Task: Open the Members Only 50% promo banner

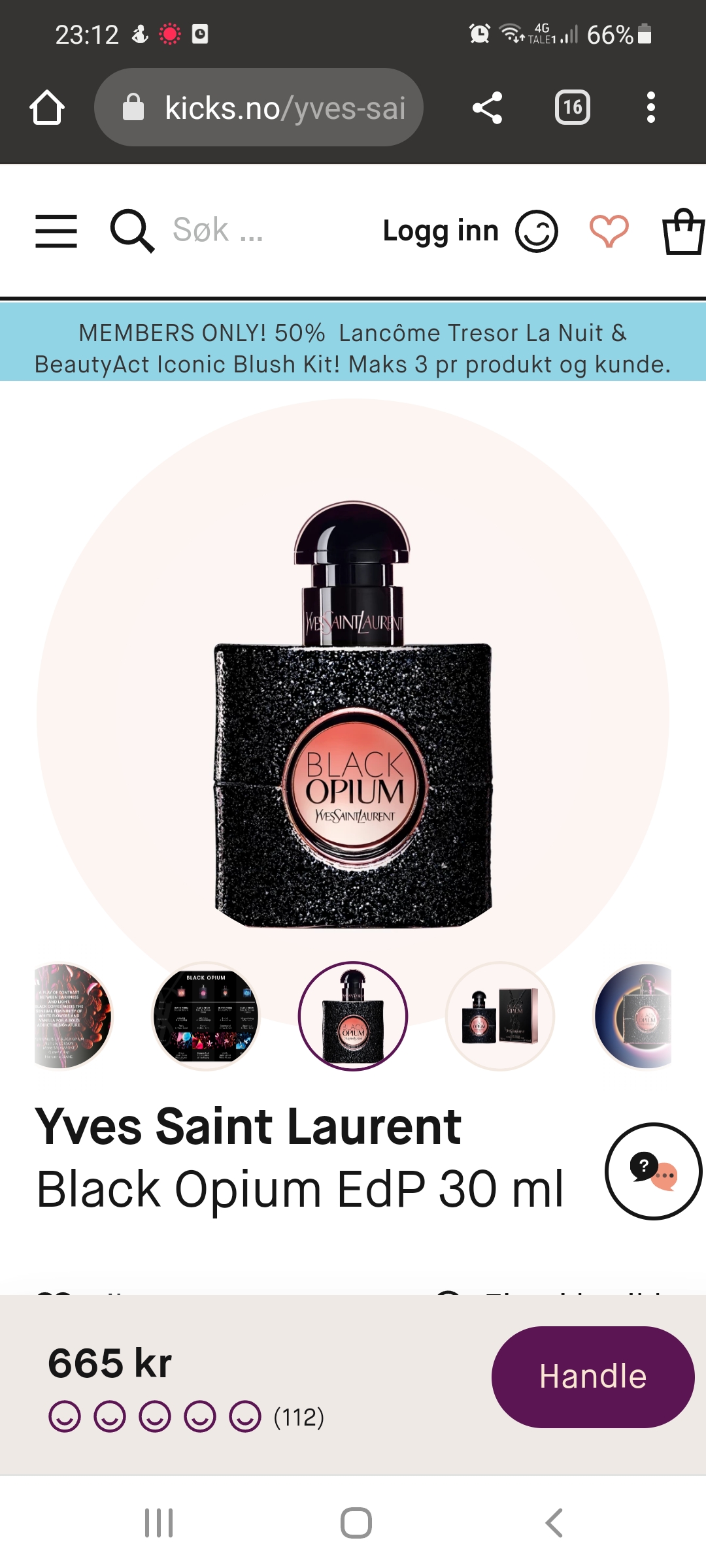Action: (x=353, y=348)
